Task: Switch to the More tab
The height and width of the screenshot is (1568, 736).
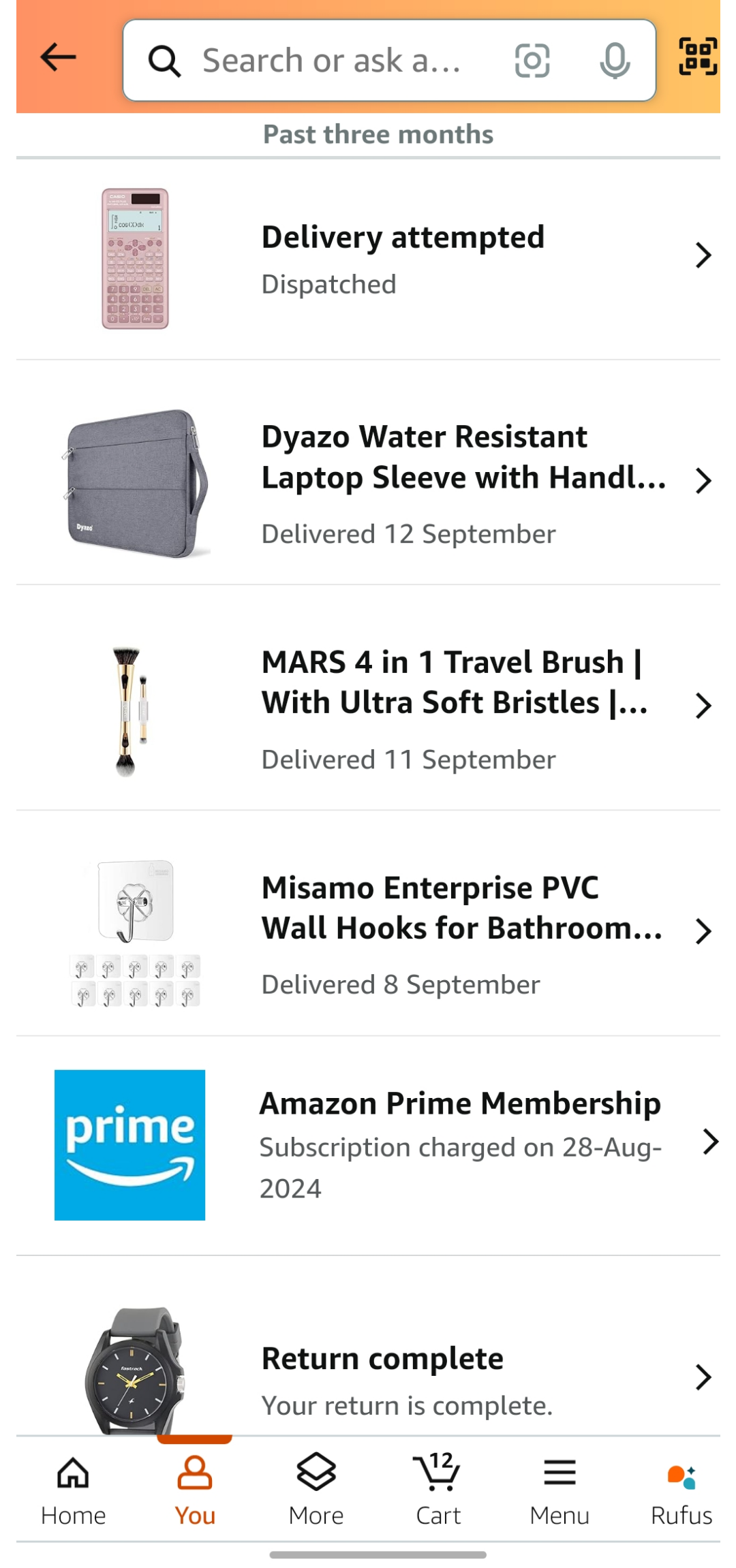Action: [x=316, y=1490]
